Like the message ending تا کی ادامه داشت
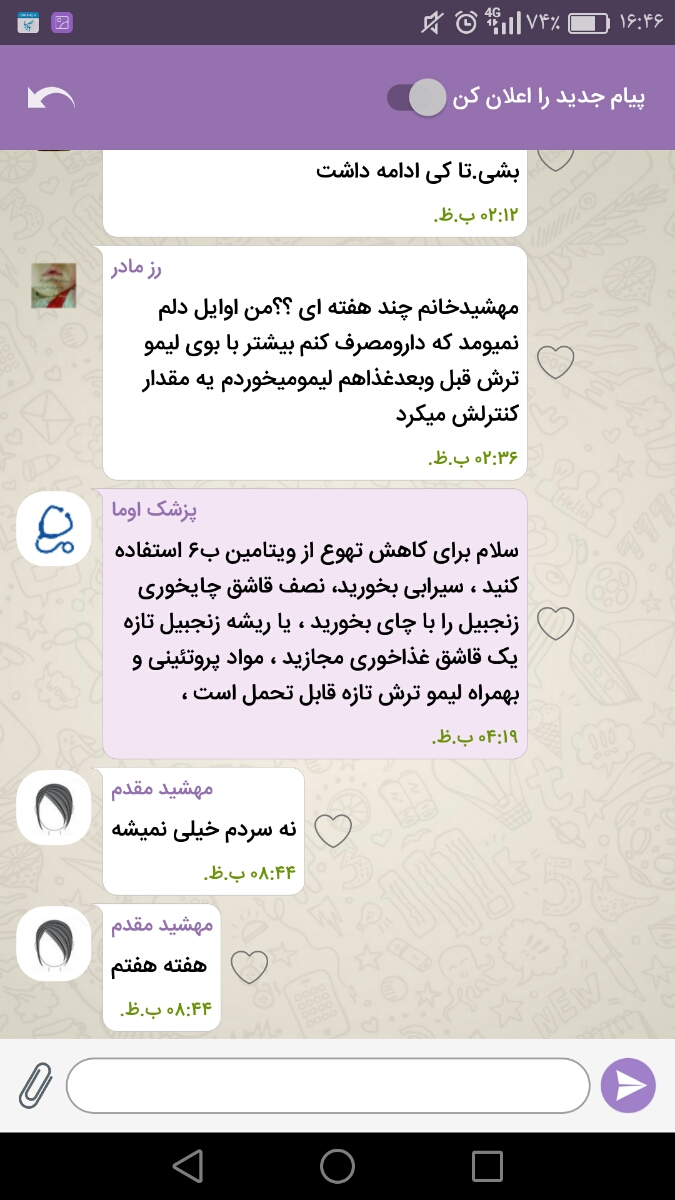The image size is (675, 1200). click(x=556, y=157)
